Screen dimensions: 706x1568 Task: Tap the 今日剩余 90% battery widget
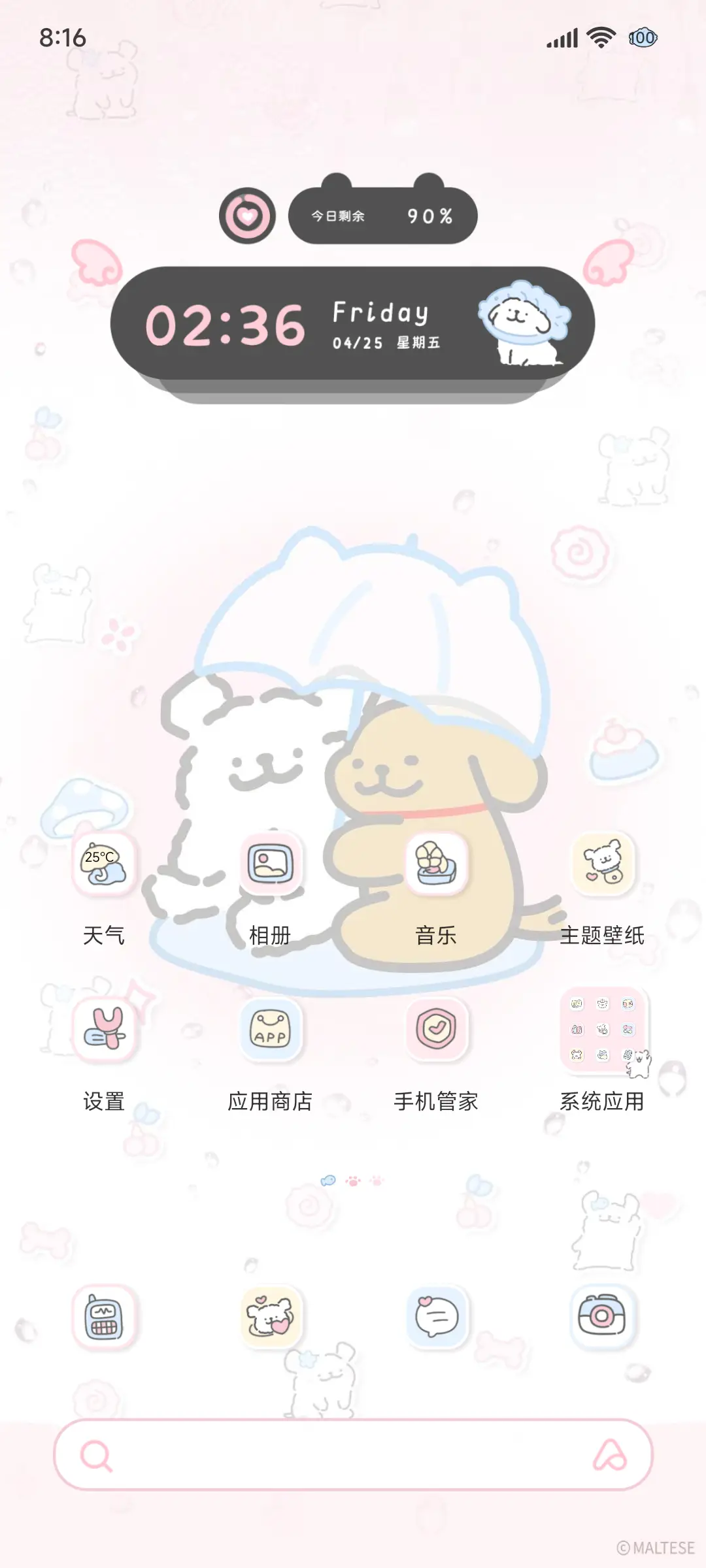(382, 214)
